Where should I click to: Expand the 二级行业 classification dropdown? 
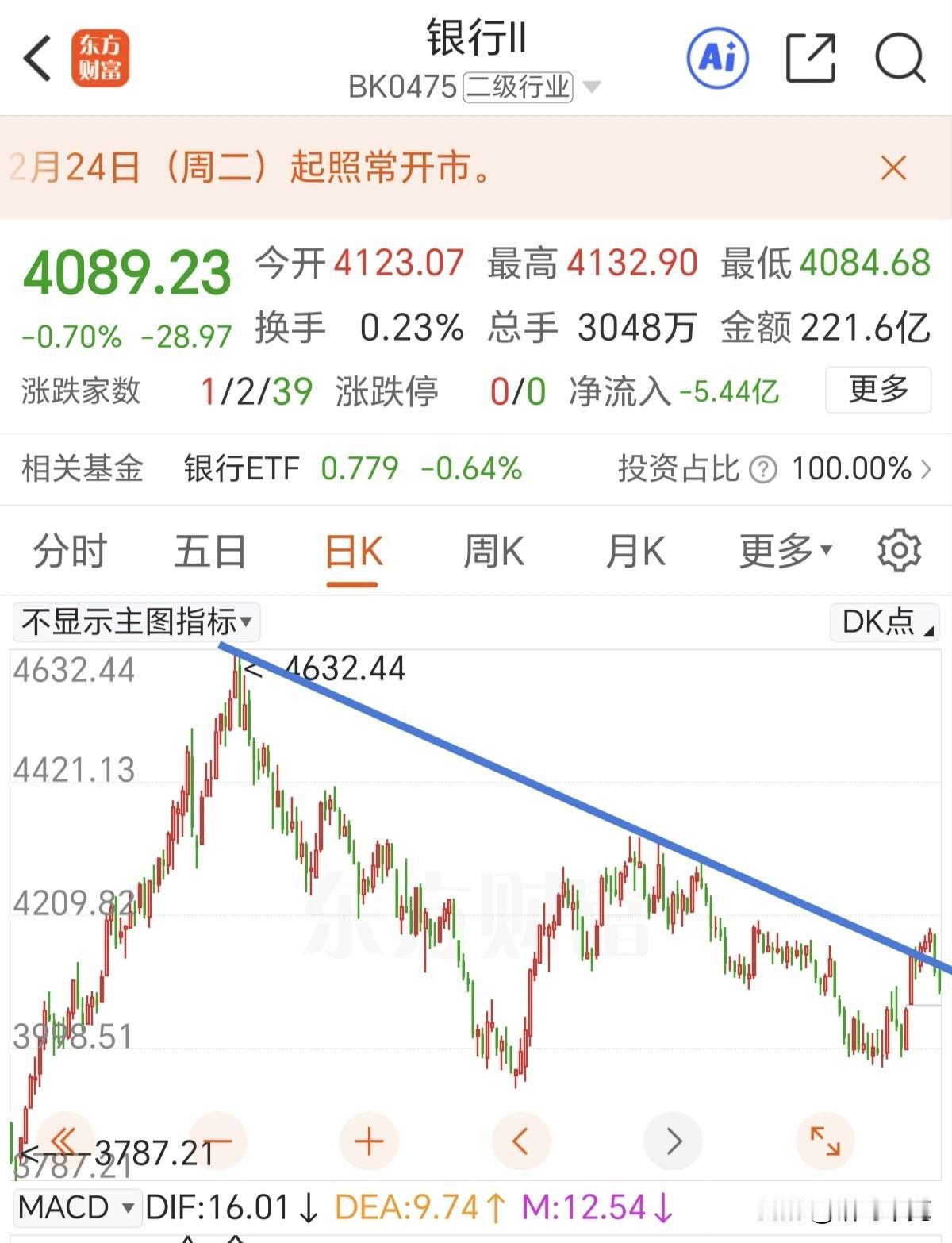tap(515, 88)
